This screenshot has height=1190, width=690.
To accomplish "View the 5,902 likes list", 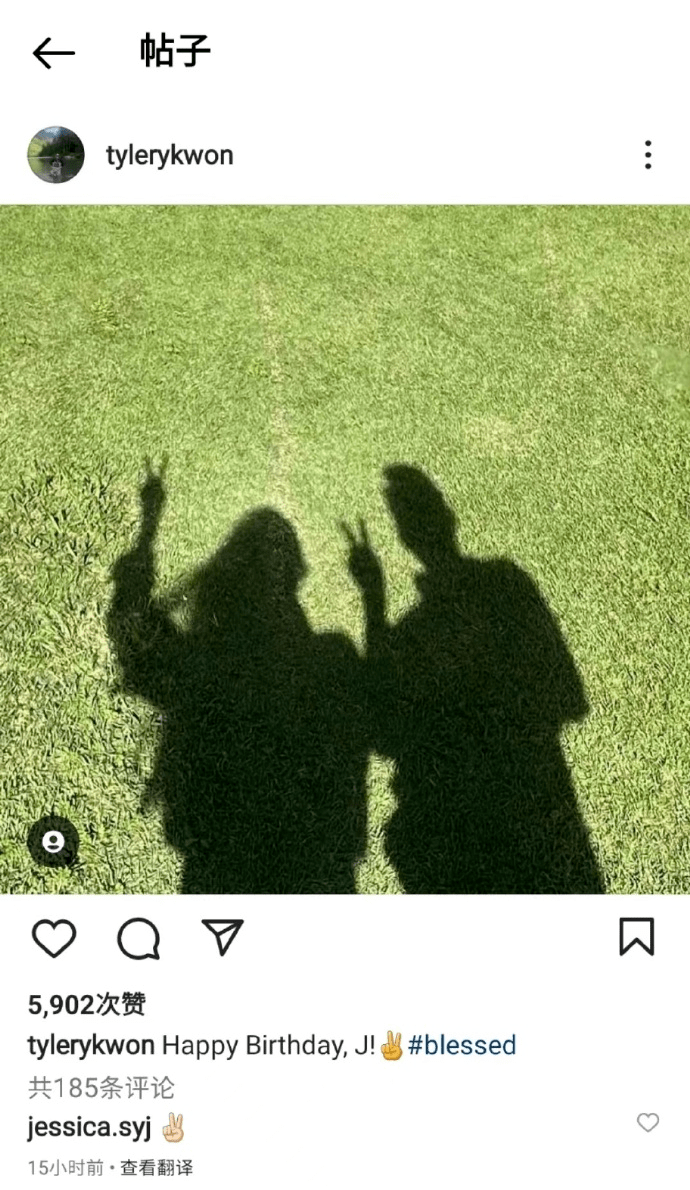I will 87,1004.
